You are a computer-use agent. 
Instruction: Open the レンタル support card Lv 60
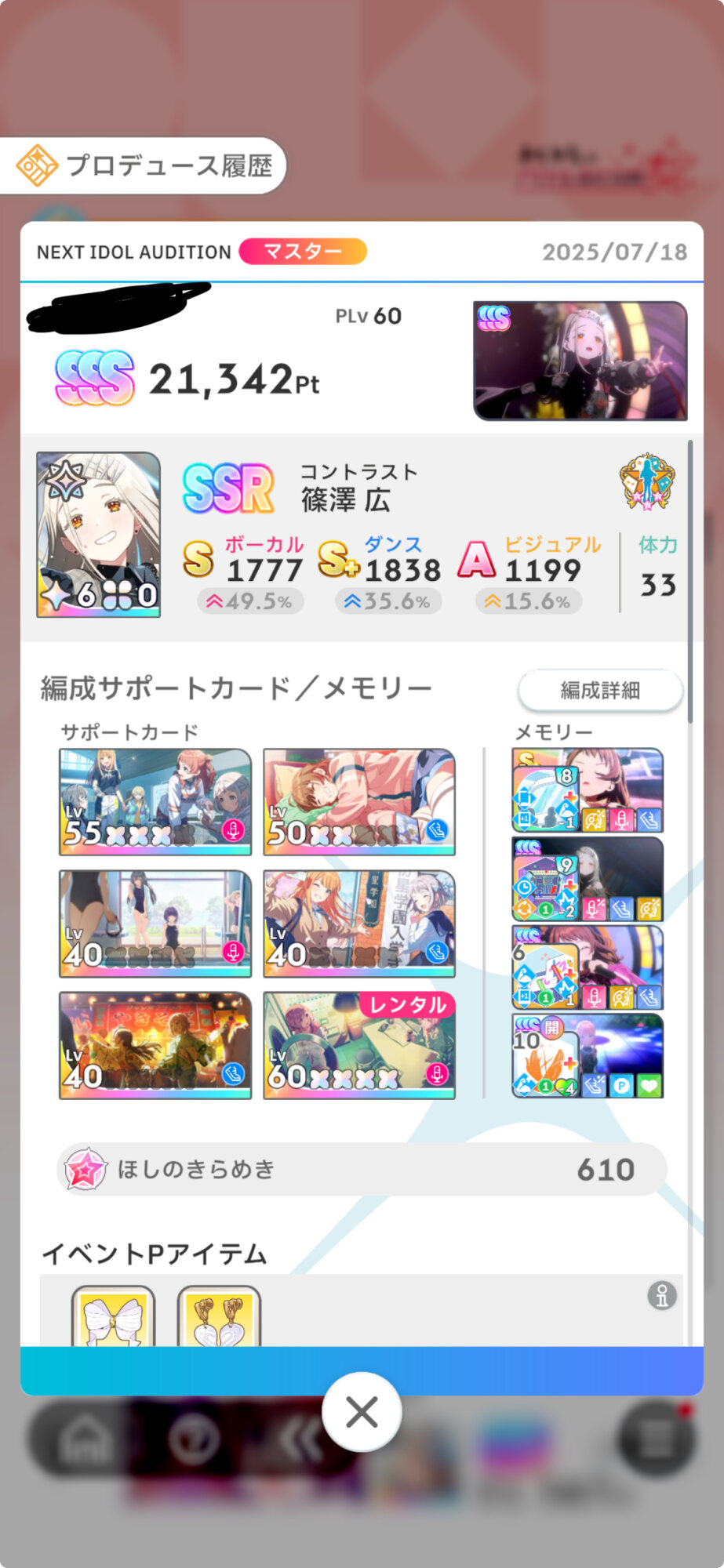(359, 1045)
